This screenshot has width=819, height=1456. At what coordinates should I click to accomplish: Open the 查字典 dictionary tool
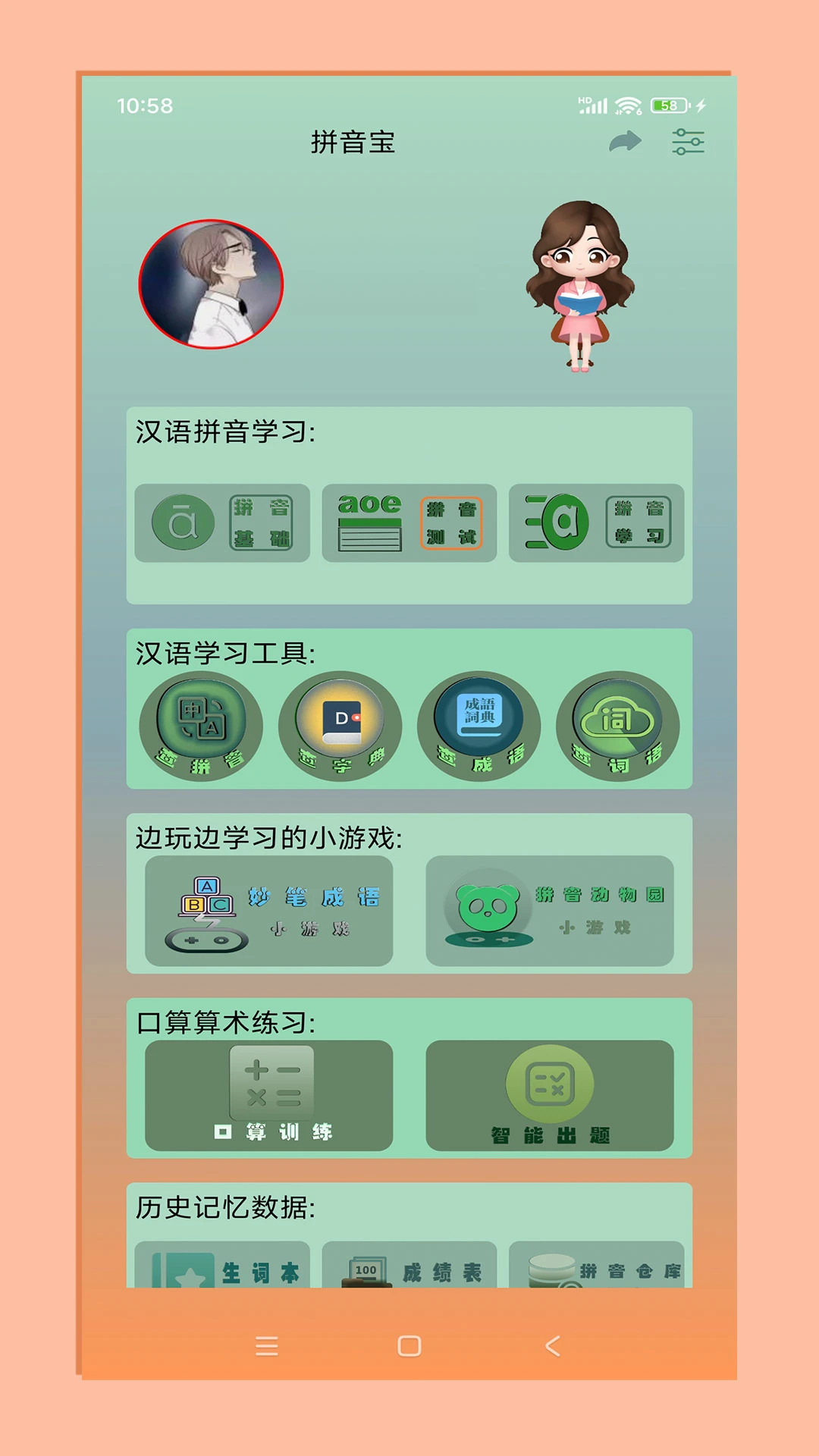pos(340,726)
